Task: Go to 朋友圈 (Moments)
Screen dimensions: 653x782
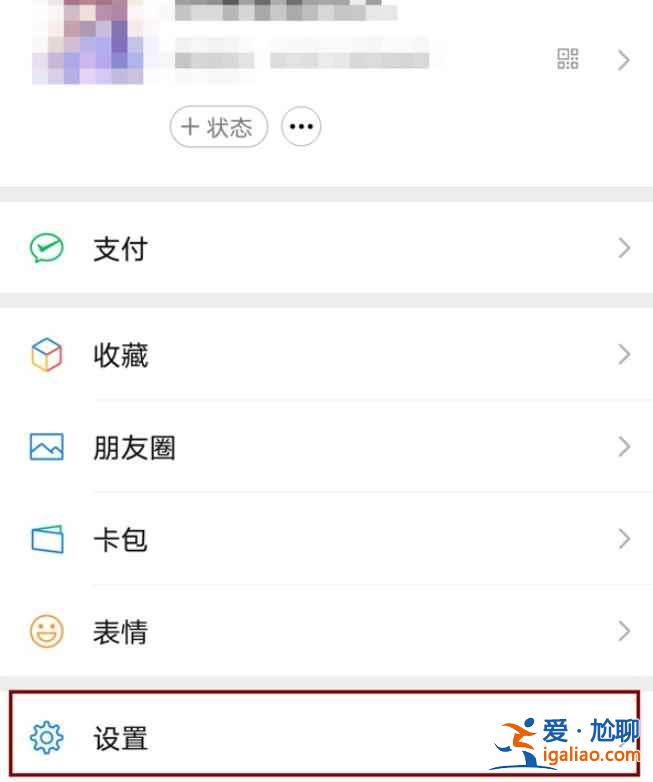Action: (134, 447)
